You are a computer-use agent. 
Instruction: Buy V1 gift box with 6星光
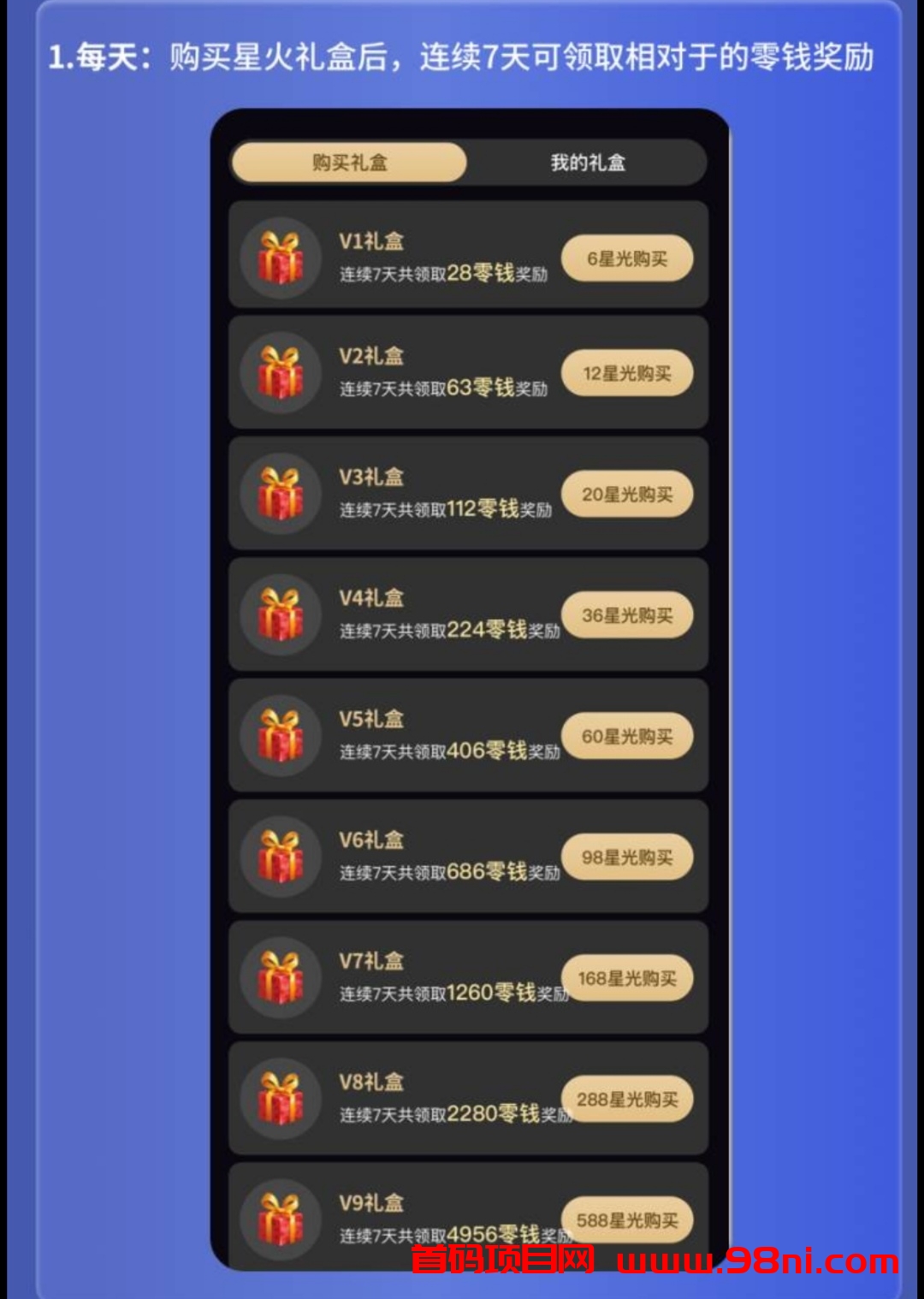click(x=629, y=257)
